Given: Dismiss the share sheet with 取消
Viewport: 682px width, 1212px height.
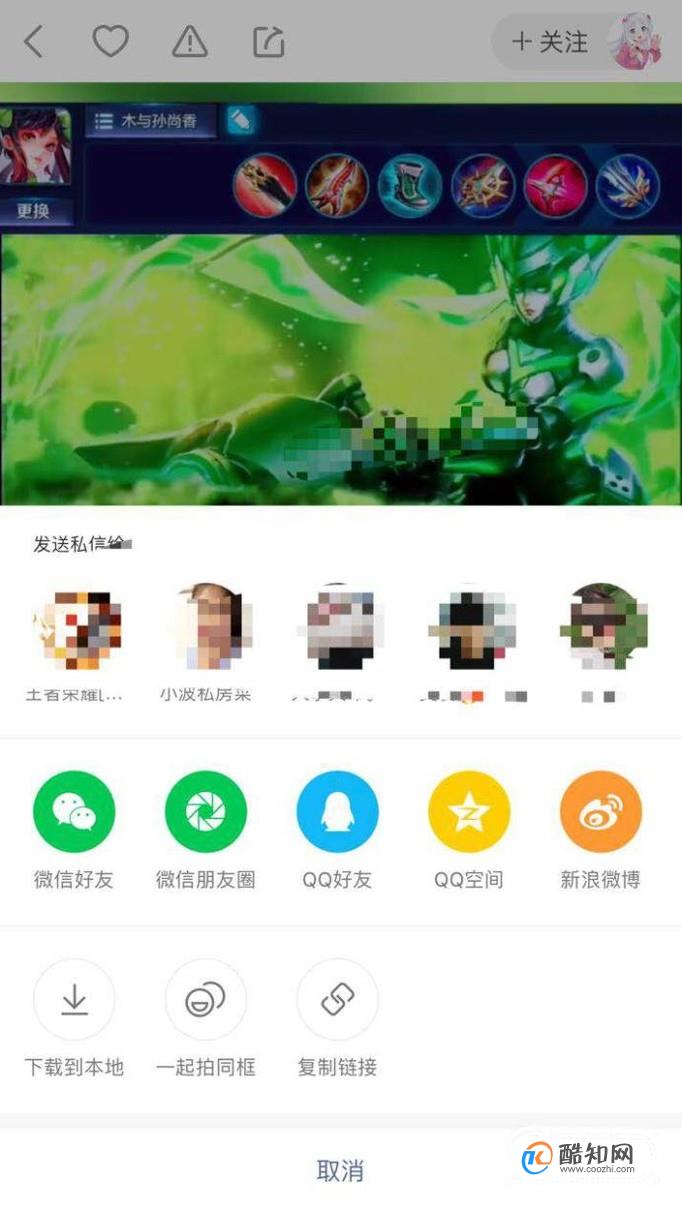Looking at the screenshot, I should tap(340, 1171).
